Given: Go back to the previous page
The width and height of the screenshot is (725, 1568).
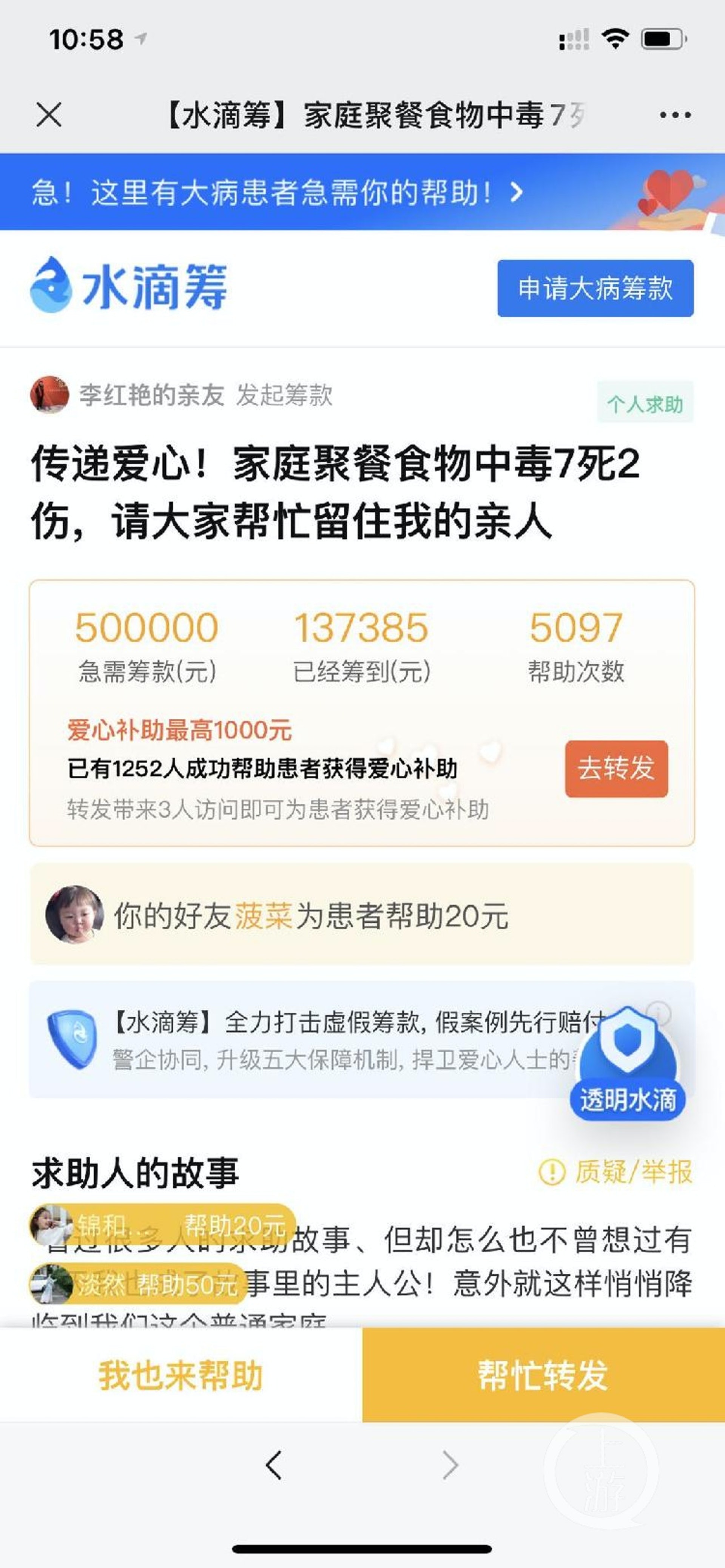Looking at the screenshot, I should [x=274, y=1465].
